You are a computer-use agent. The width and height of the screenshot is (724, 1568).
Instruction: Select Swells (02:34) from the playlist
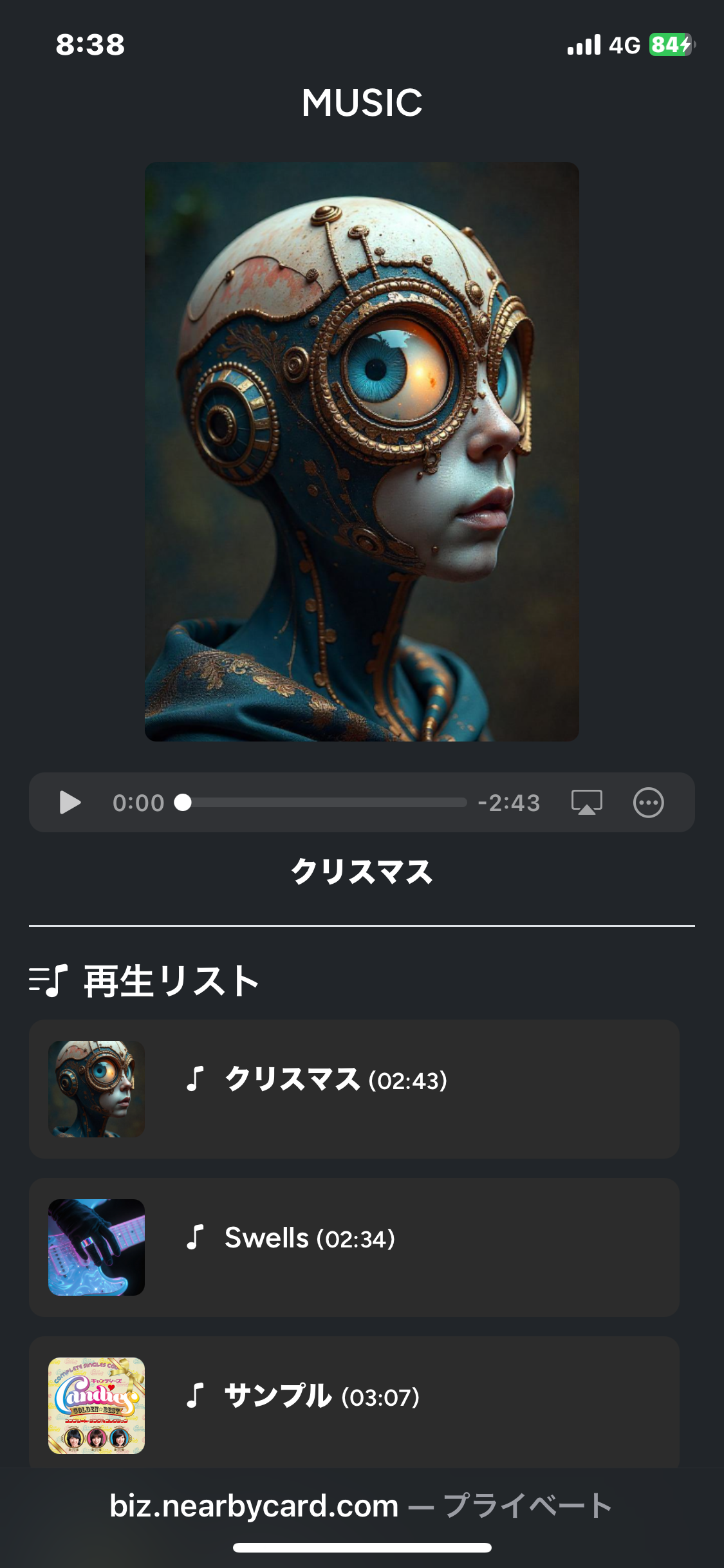click(354, 1247)
